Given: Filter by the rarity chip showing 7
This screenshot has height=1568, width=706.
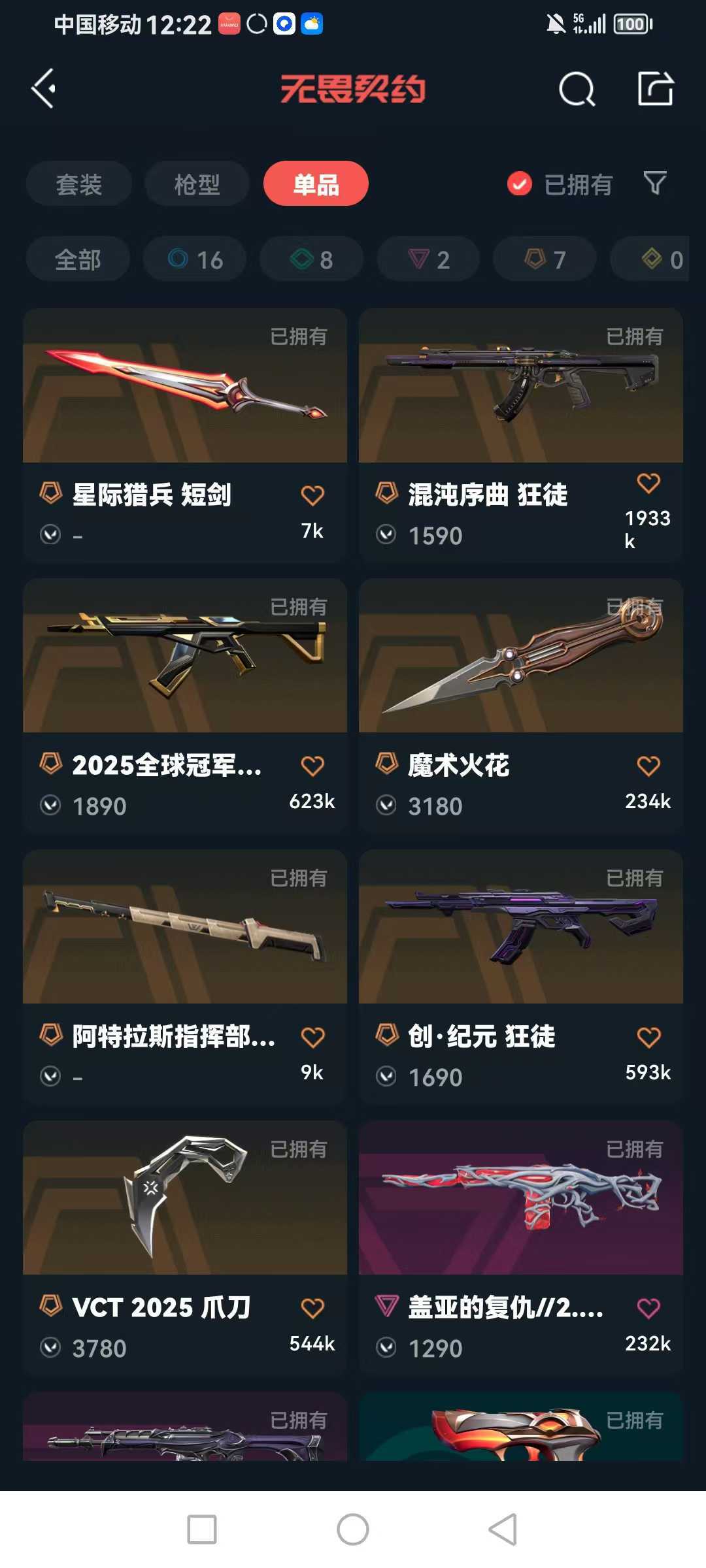Looking at the screenshot, I should coord(545,259).
